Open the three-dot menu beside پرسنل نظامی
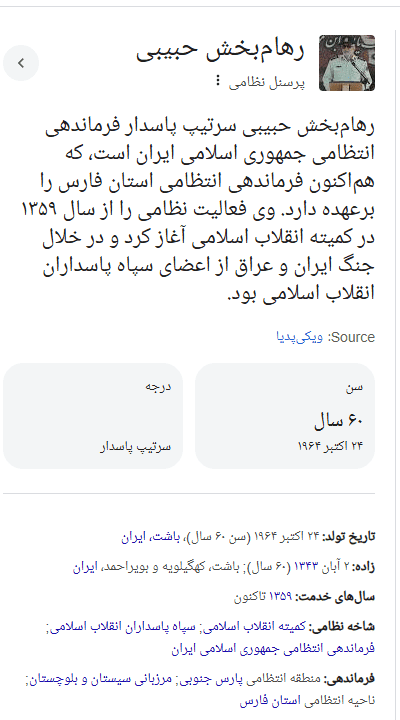Screen dimensions: 400x720 pyautogui.click(x=218, y=81)
